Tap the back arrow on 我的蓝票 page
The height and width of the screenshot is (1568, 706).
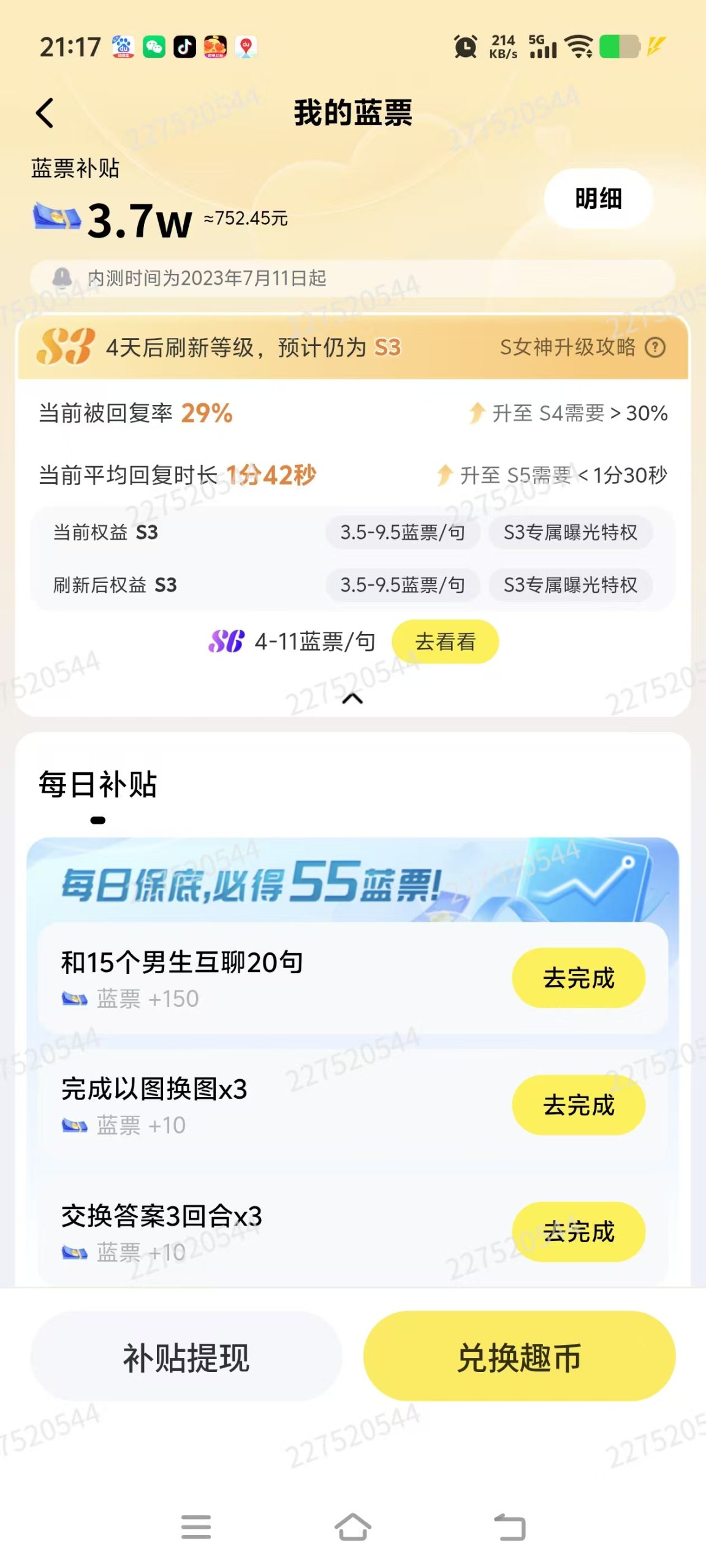[x=44, y=114]
